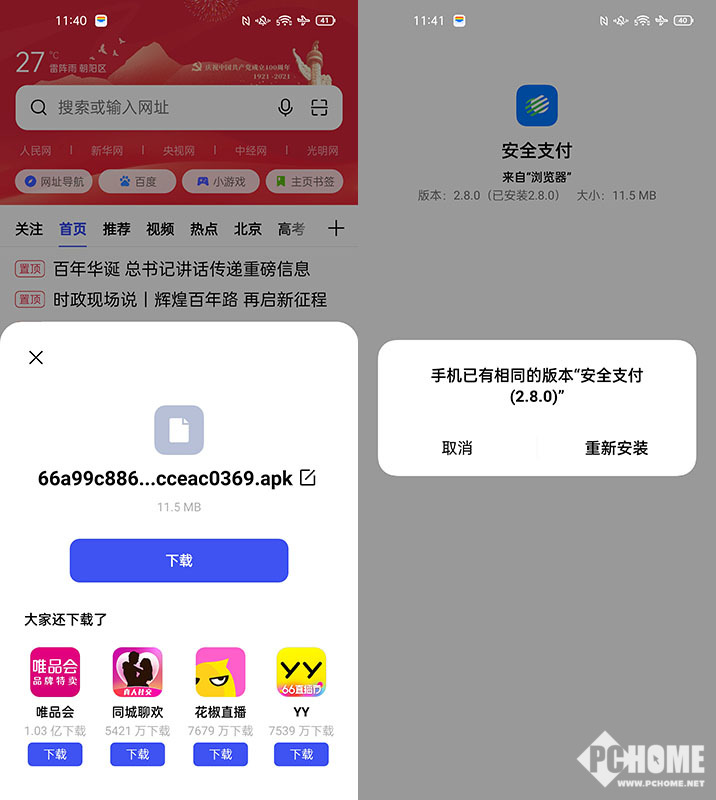This screenshot has width=716, height=800.
Task: Open the 小游戏 shortcut
Action: click(x=221, y=182)
